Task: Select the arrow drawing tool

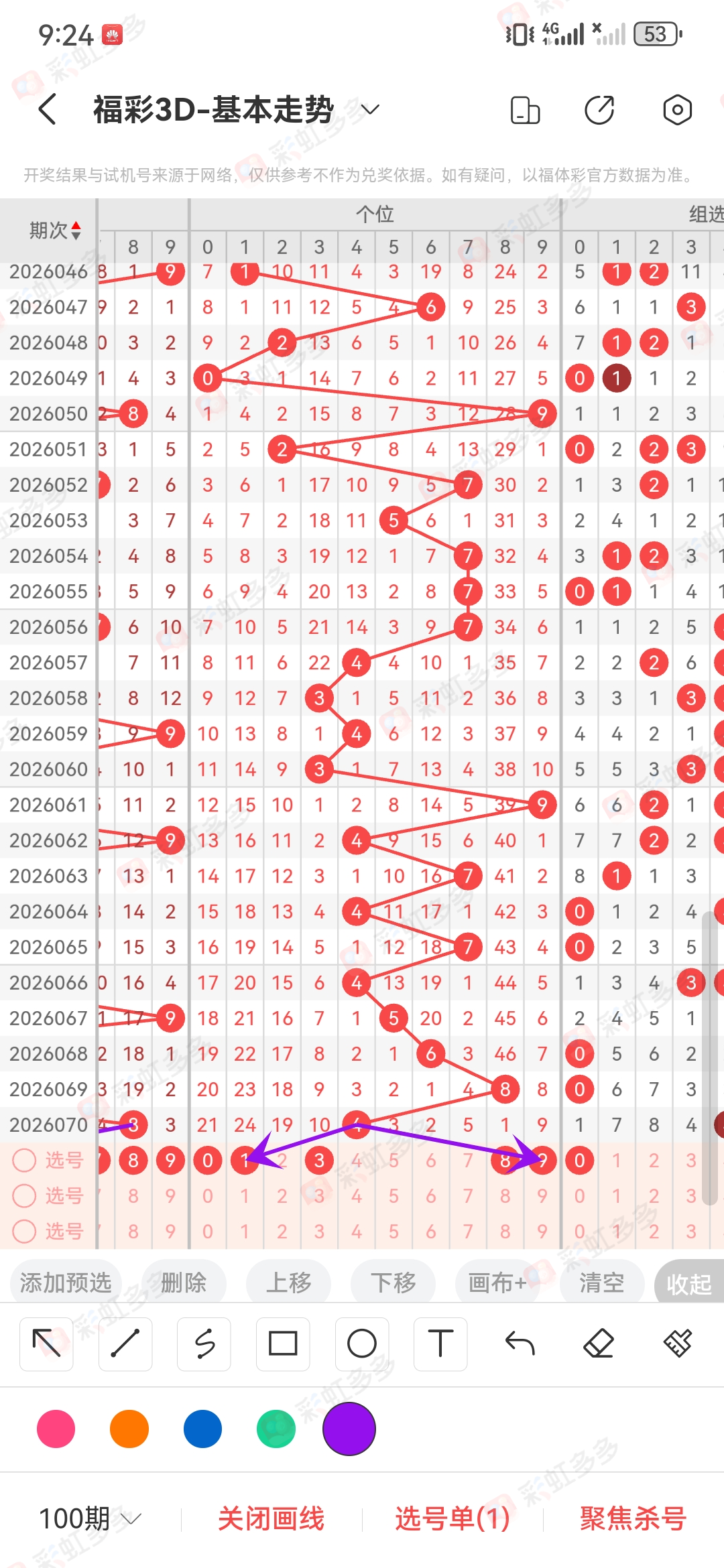Action: 46,1344
